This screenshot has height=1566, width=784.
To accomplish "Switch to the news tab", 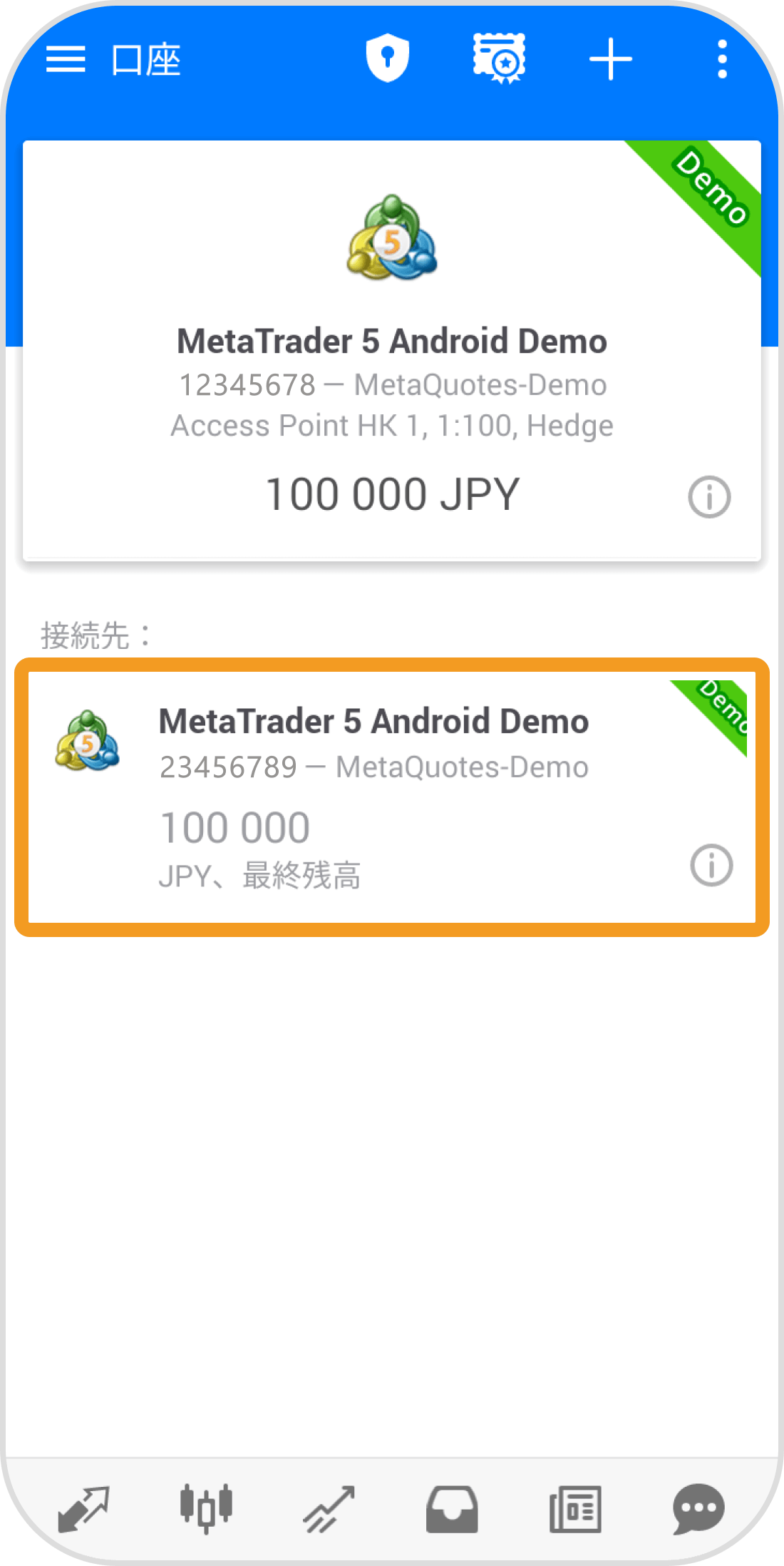I will pos(575,1508).
